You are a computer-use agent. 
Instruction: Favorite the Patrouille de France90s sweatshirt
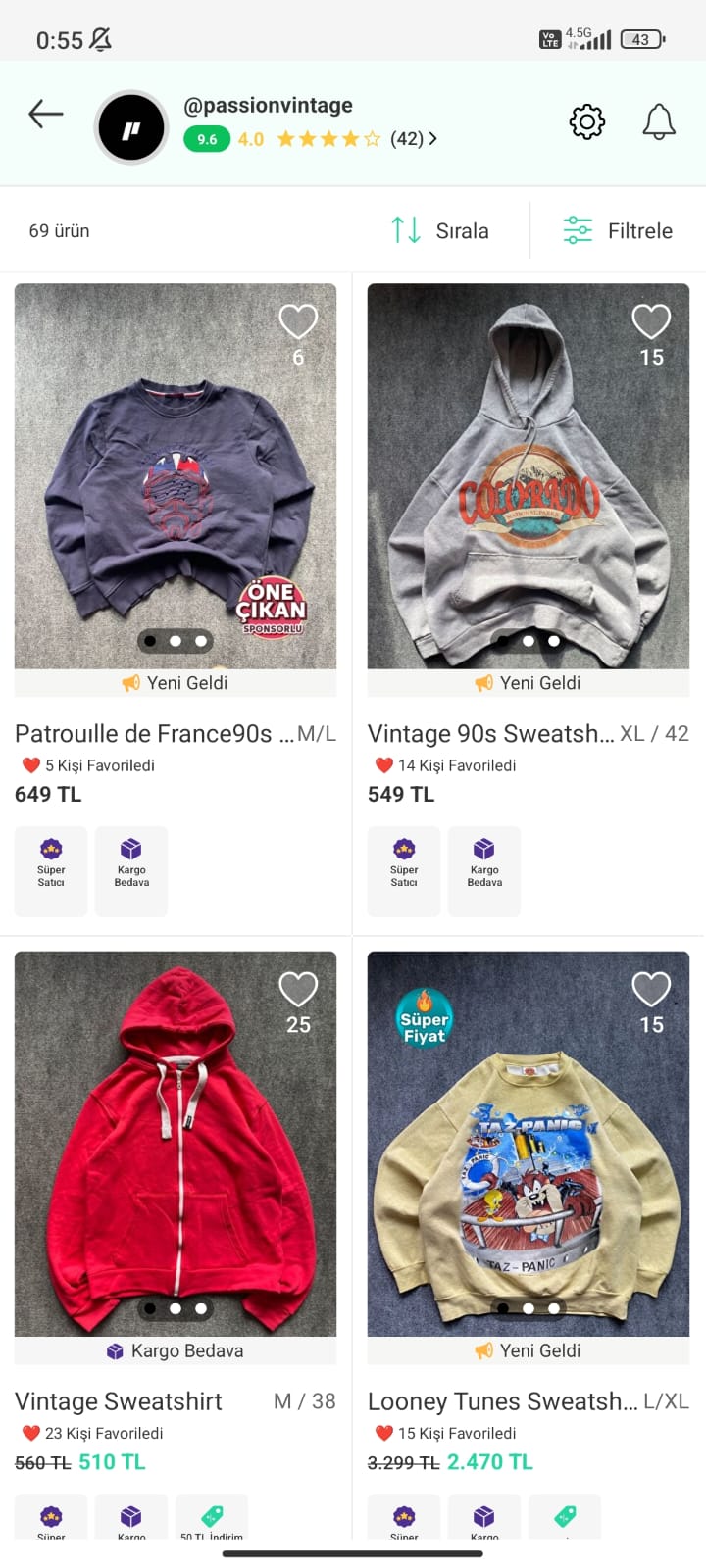click(298, 321)
